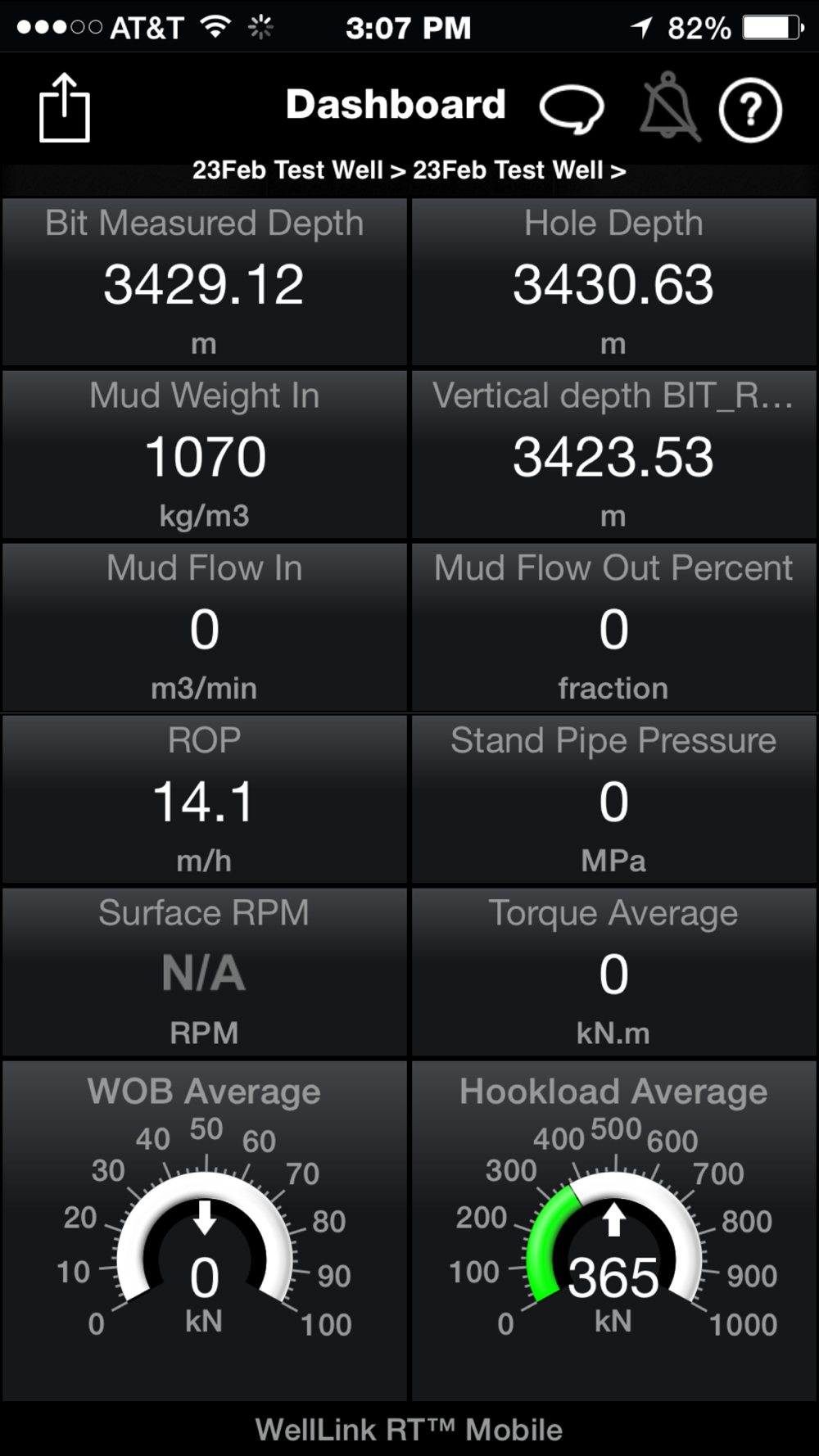Open the Bit Measured Depth tile
The height and width of the screenshot is (1456, 819).
click(x=205, y=282)
